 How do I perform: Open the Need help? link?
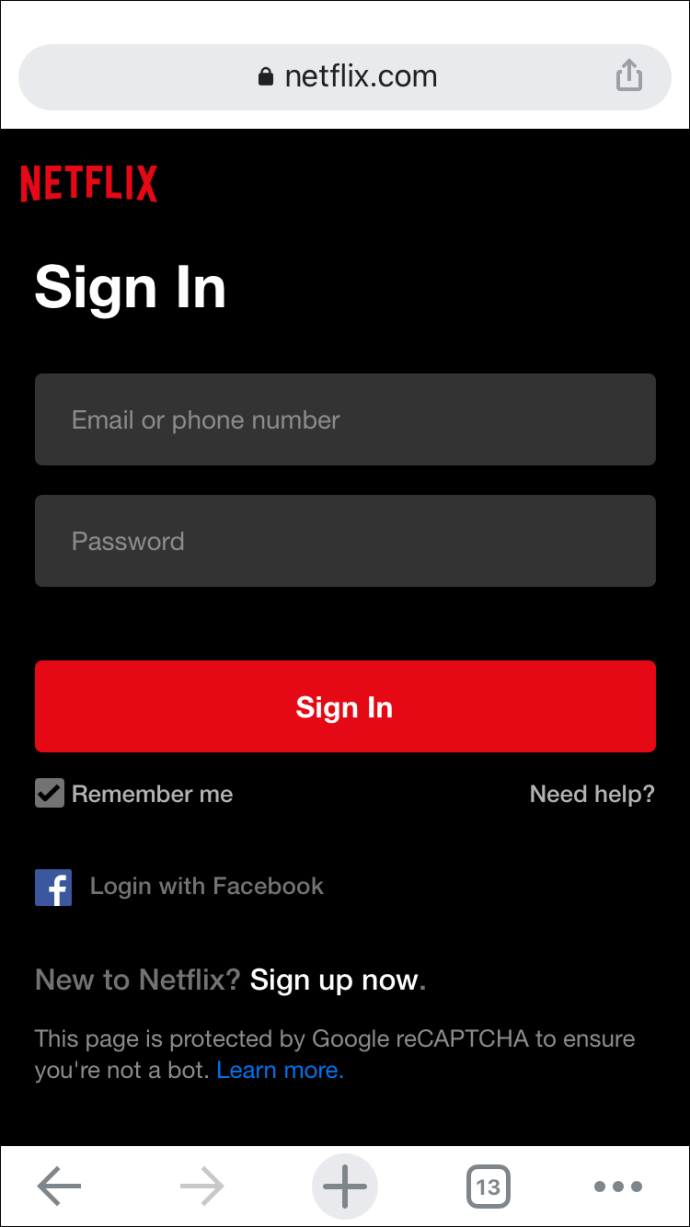pyautogui.click(x=592, y=794)
